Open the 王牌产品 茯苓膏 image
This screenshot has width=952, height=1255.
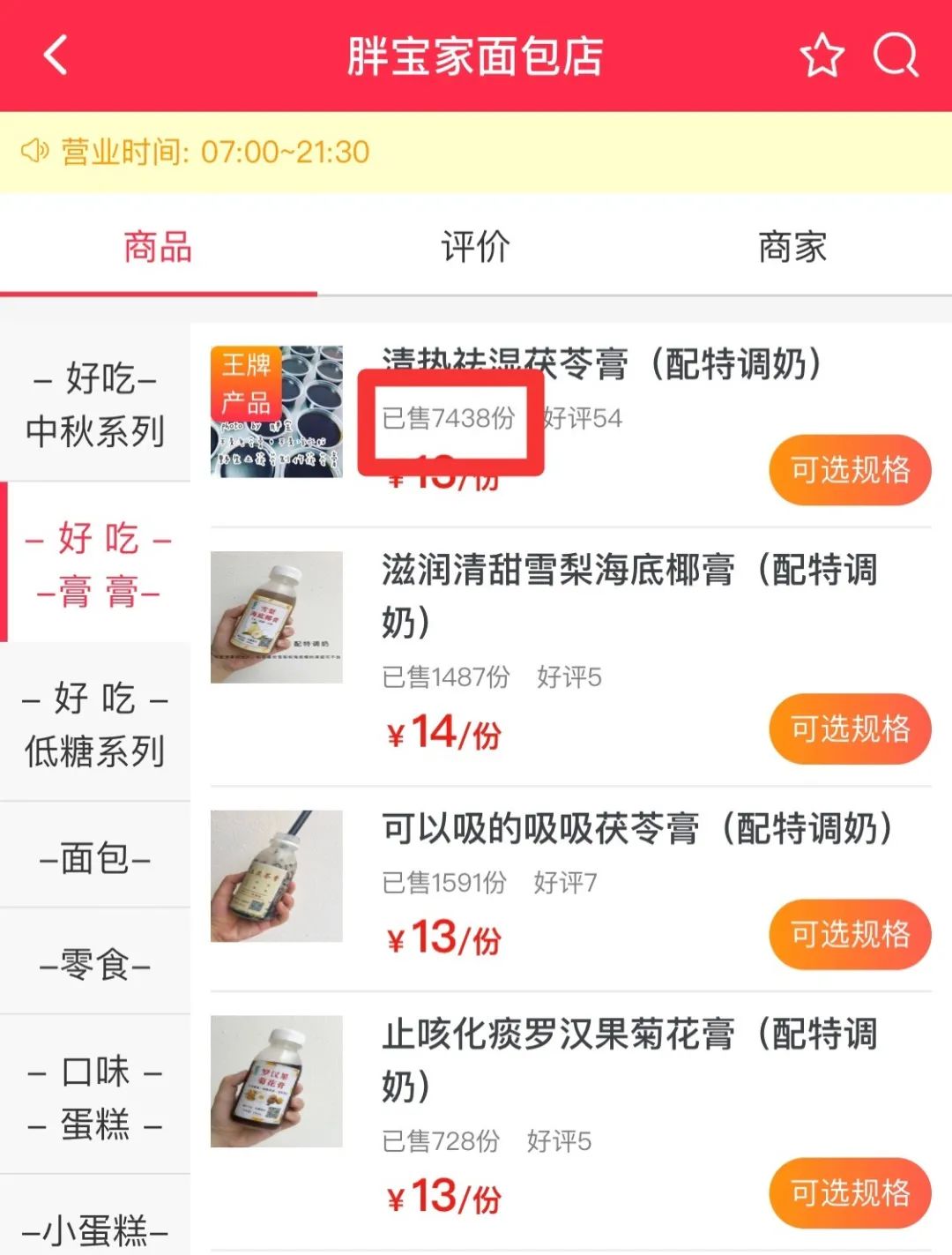pos(277,411)
